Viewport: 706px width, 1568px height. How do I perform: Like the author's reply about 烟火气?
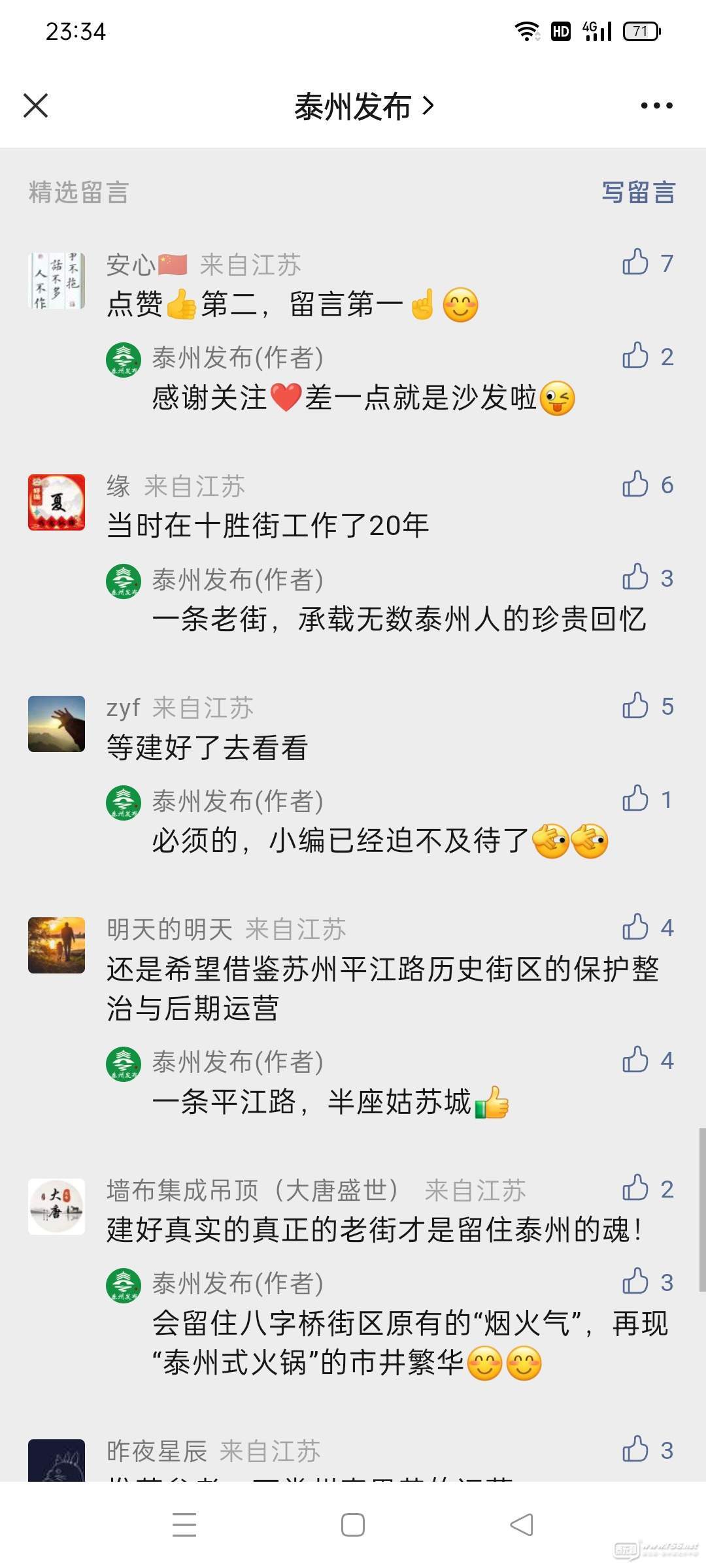point(635,1282)
